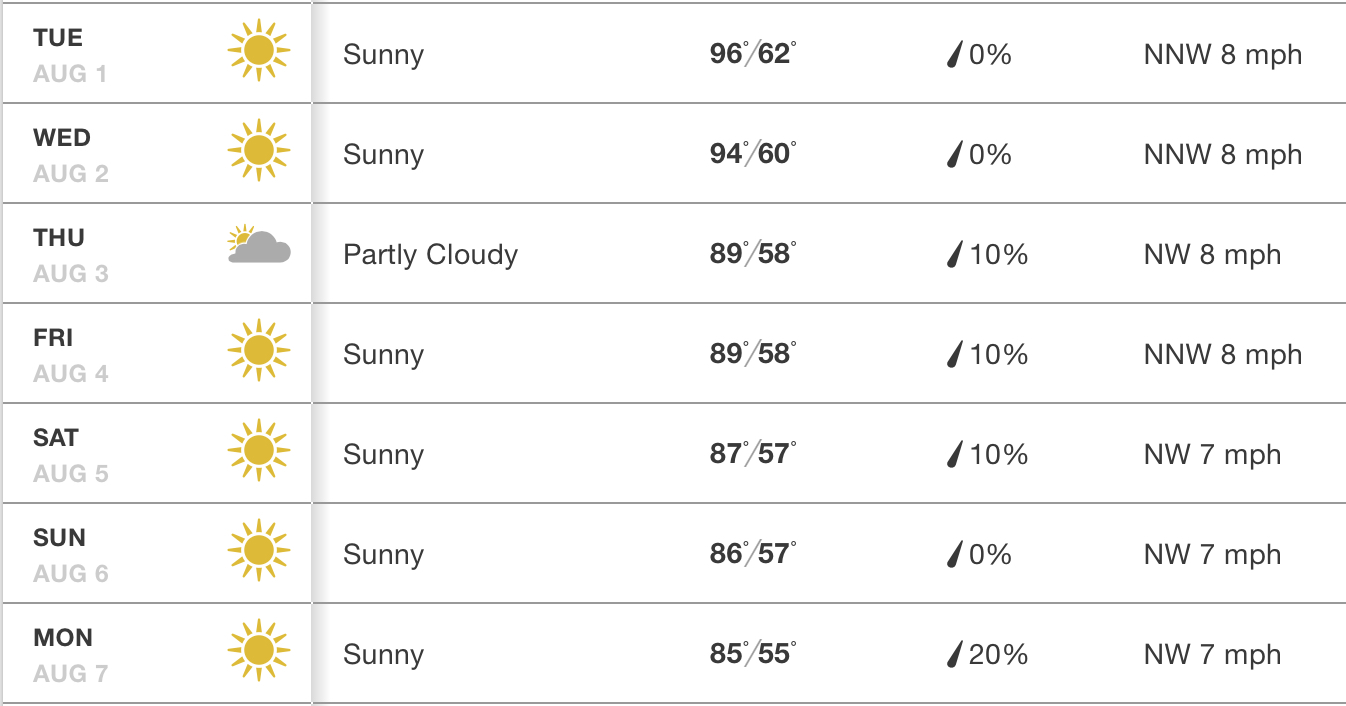Image resolution: width=1346 pixels, height=706 pixels.
Task: Tap the Monday Aug 7 forecast row
Action: pyautogui.click(x=672, y=654)
